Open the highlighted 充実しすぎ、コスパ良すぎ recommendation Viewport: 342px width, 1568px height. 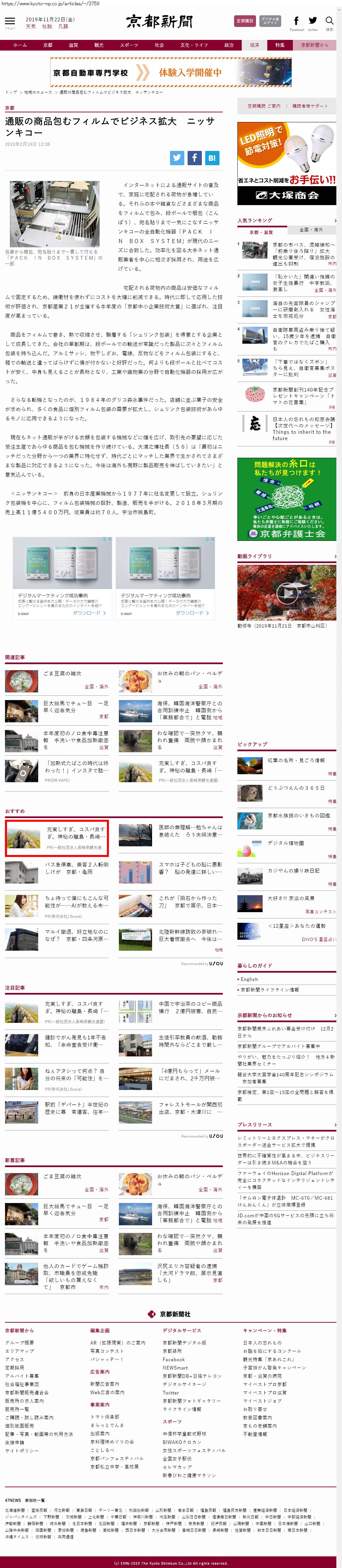[57, 838]
